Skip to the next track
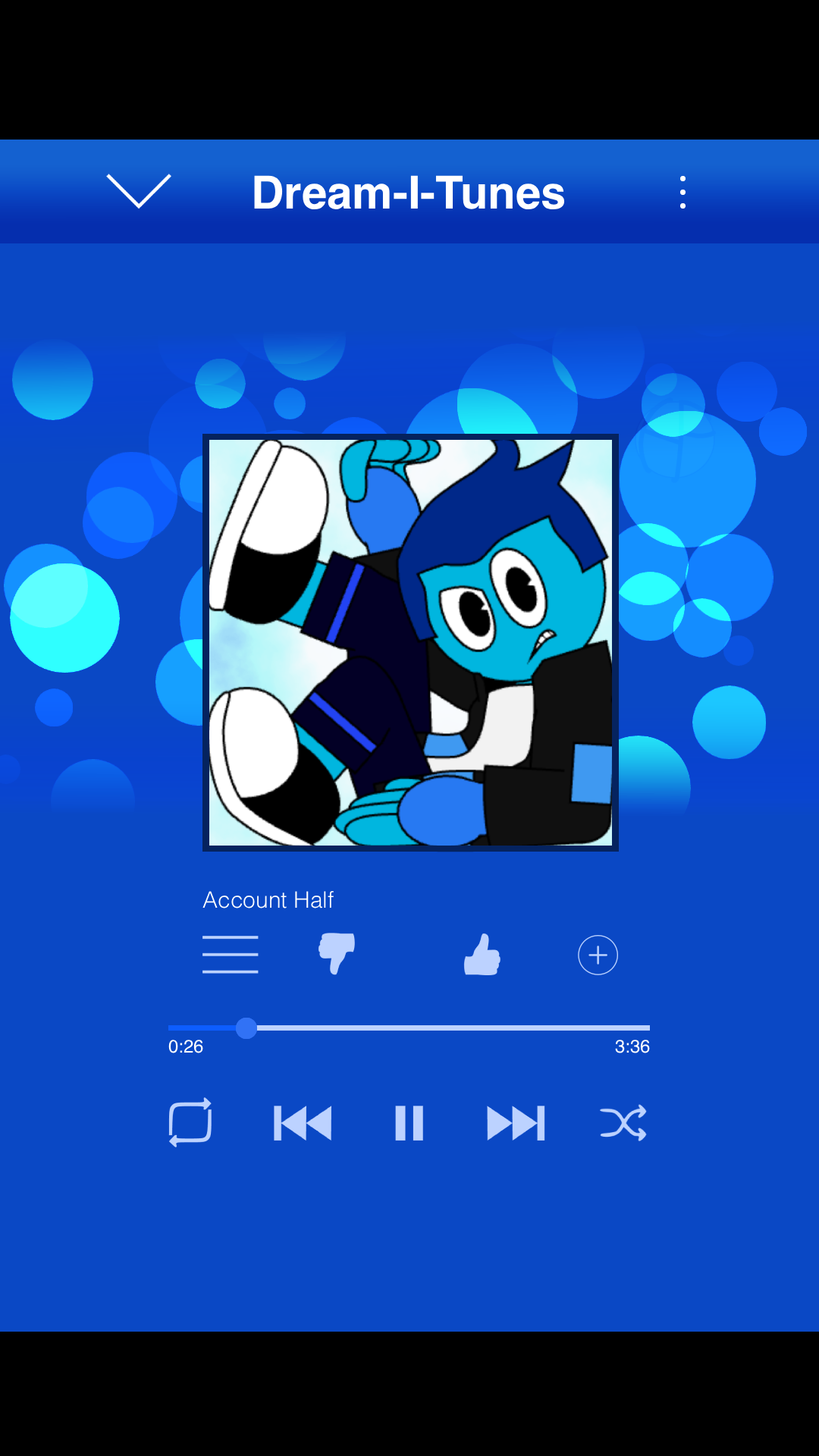The width and height of the screenshot is (819, 1456). [x=516, y=1123]
